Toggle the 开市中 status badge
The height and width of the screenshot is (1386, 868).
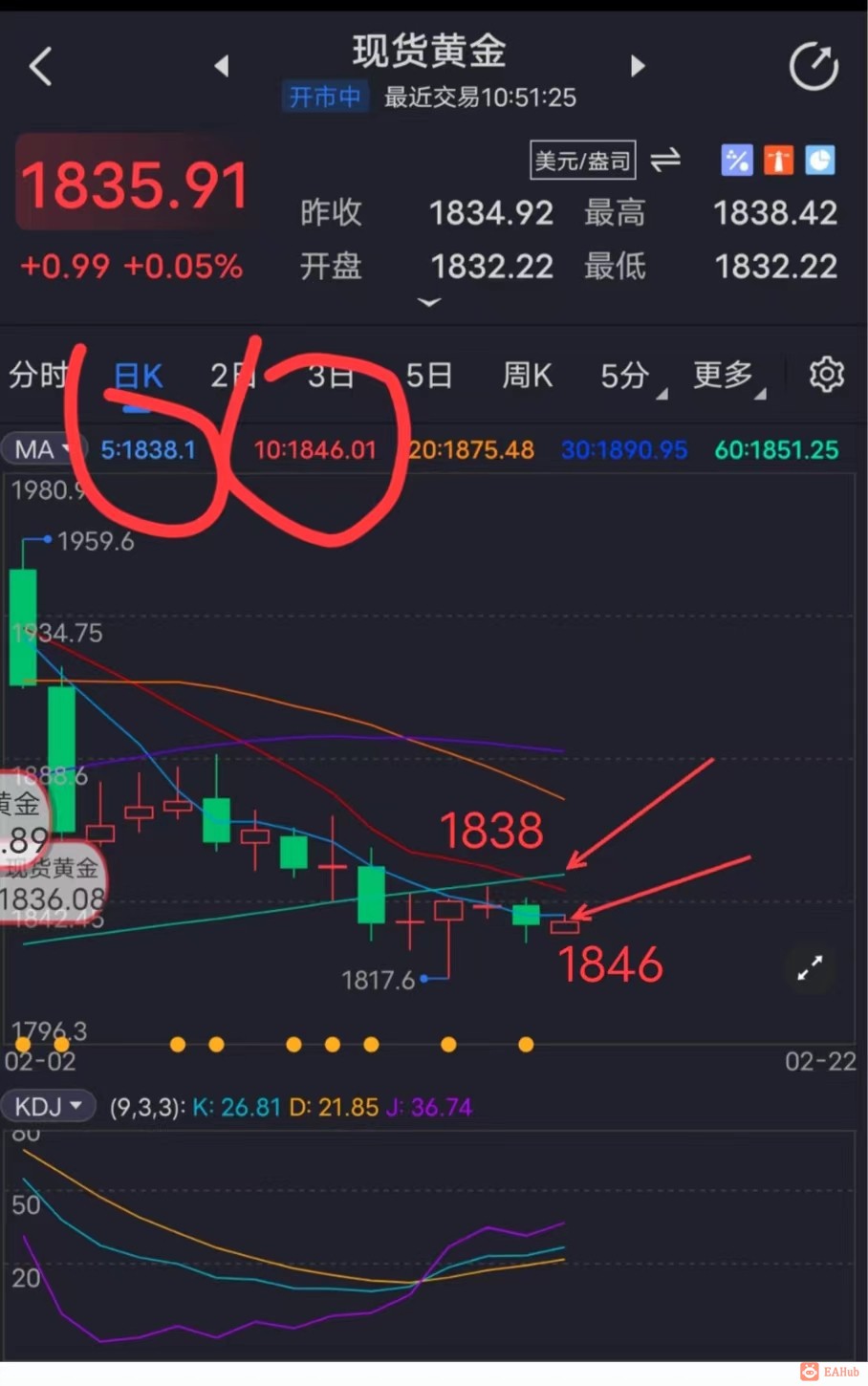pos(324,97)
